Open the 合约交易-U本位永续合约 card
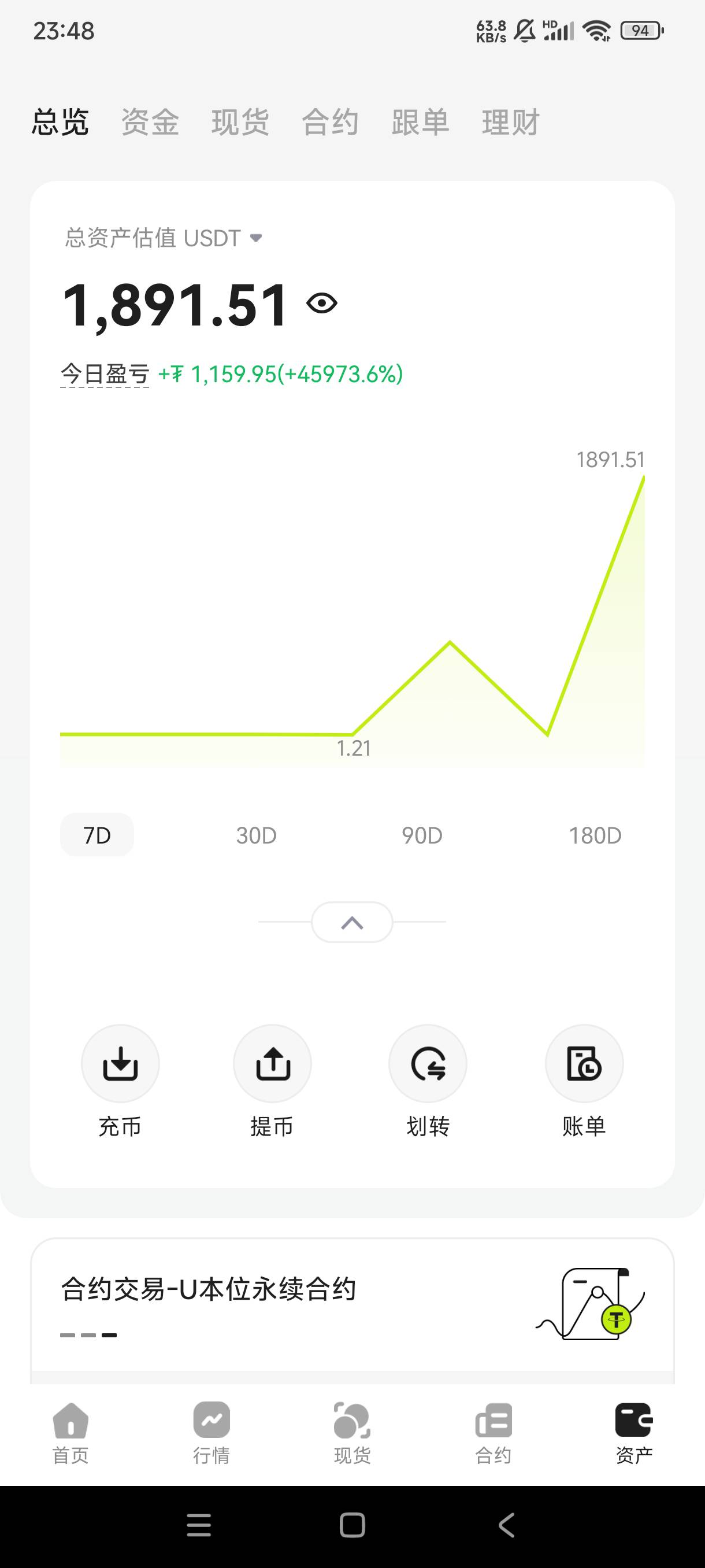The height and width of the screenshot is (1568, 705). pyautogui.click(x=352, y=1309)
